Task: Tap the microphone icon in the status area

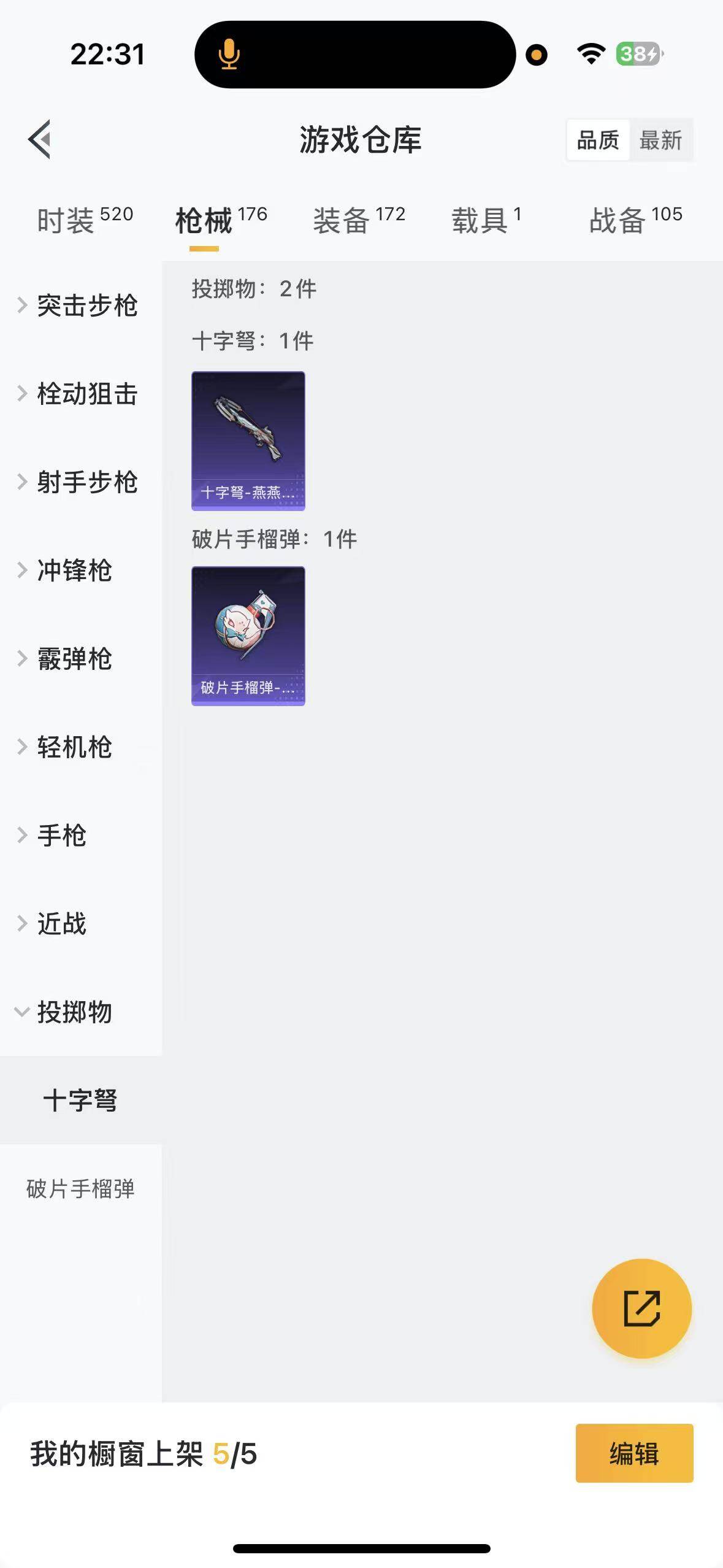Action: (x=228, y=55)
